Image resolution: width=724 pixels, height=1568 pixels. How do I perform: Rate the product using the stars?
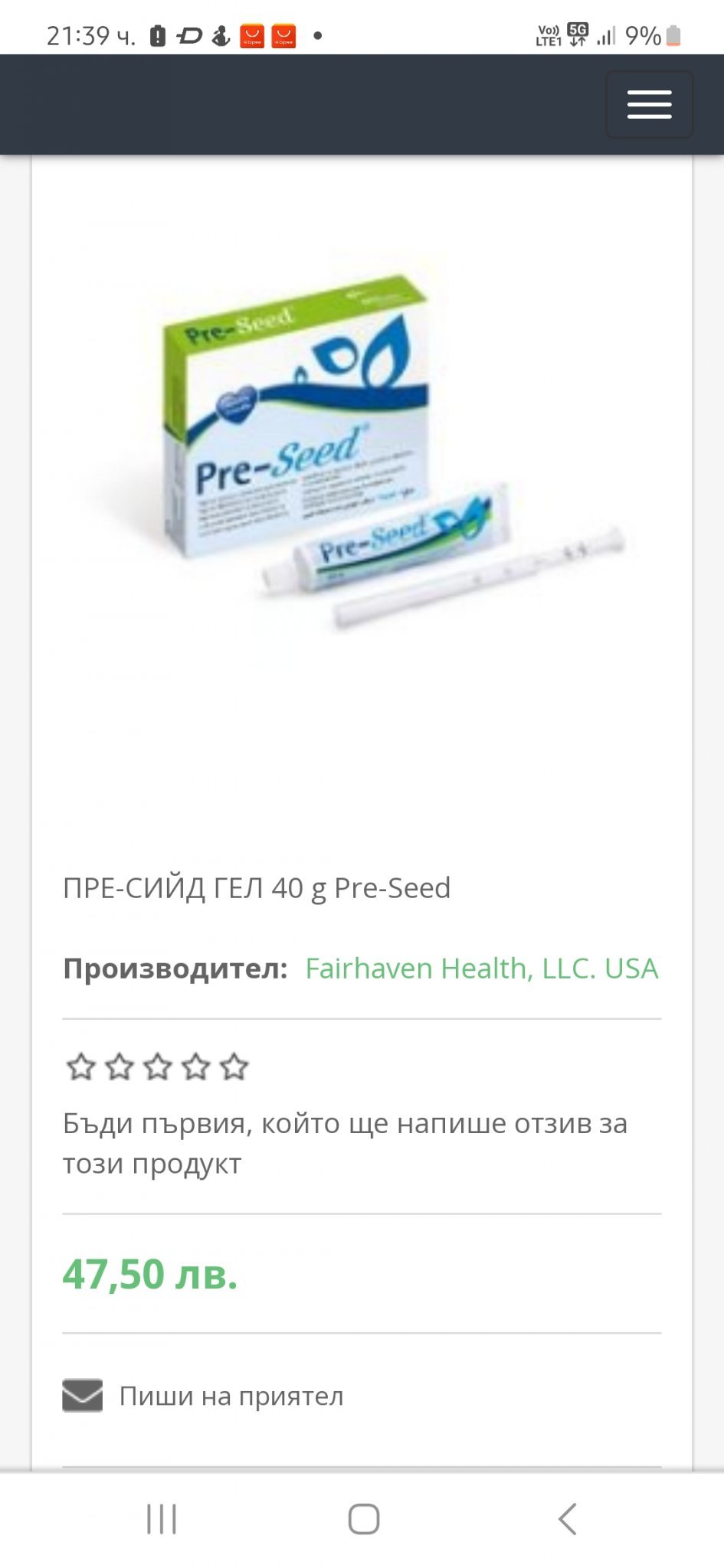pyautogui.click(x=158, y=1067)
